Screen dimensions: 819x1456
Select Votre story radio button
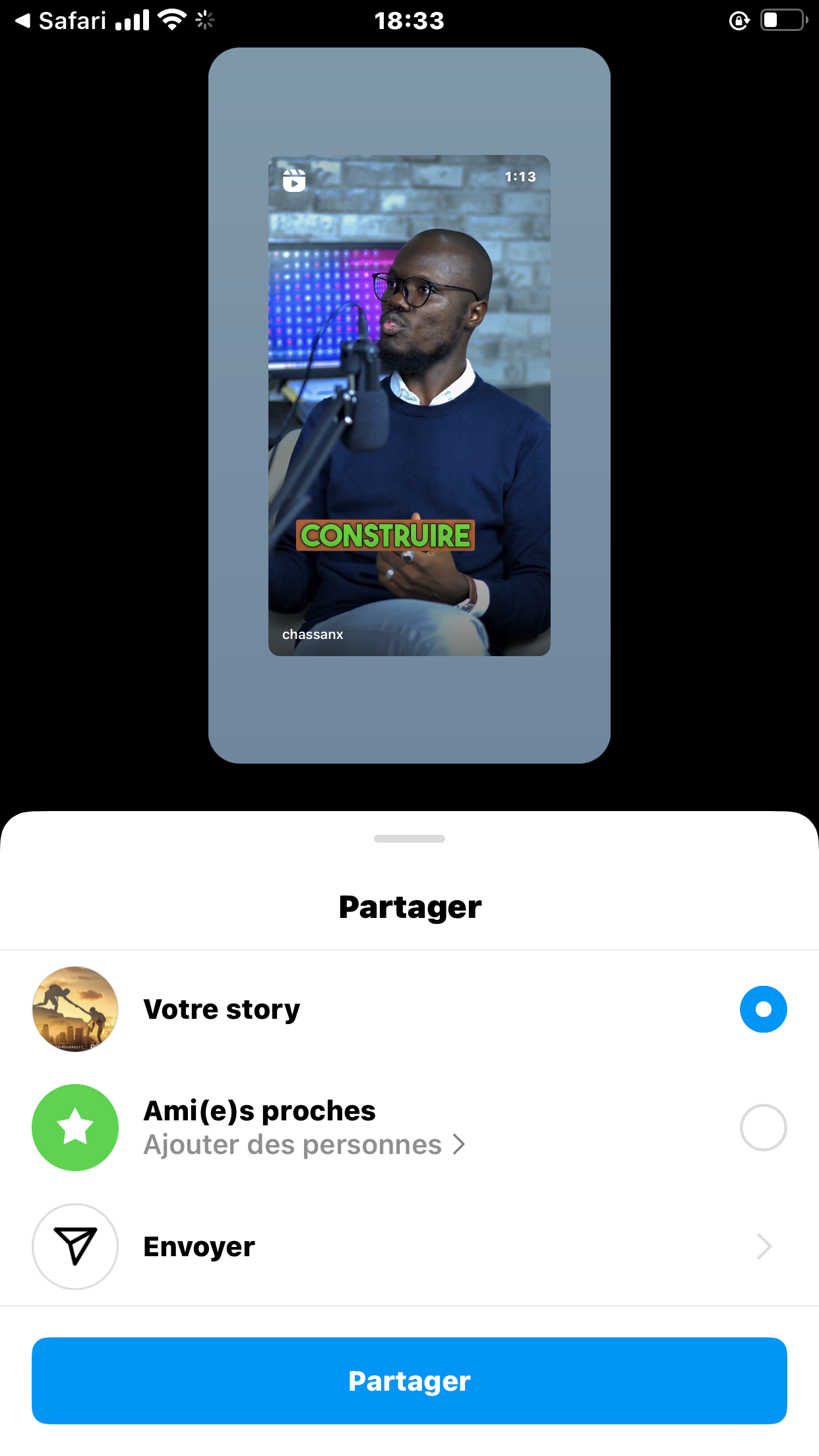tap(763, 1009)
